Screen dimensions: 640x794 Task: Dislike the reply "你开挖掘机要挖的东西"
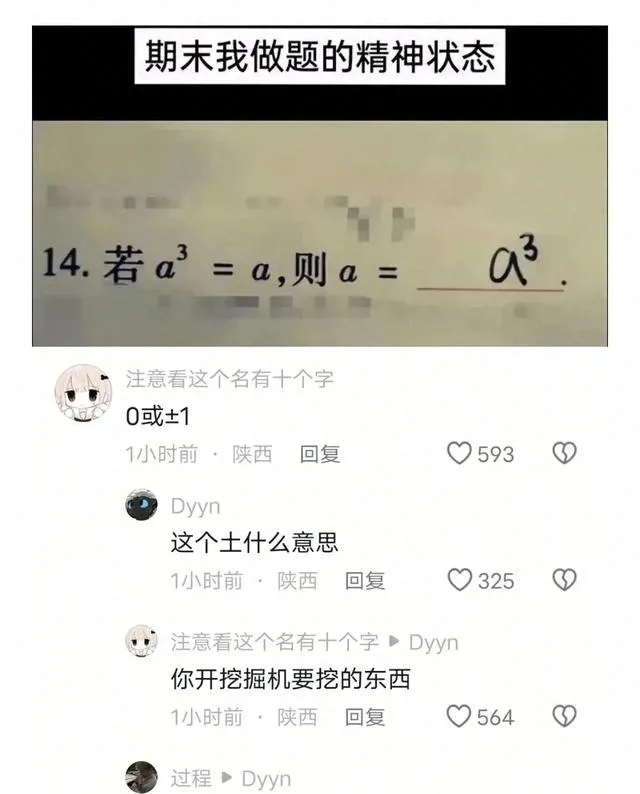coord(565,717)
